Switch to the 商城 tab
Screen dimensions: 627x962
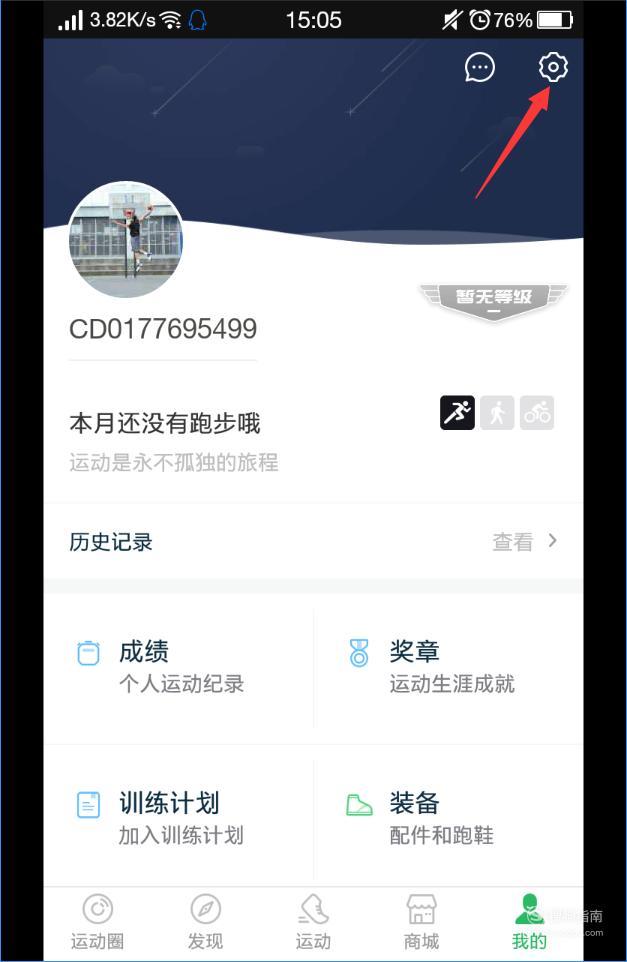coord(421,922)
